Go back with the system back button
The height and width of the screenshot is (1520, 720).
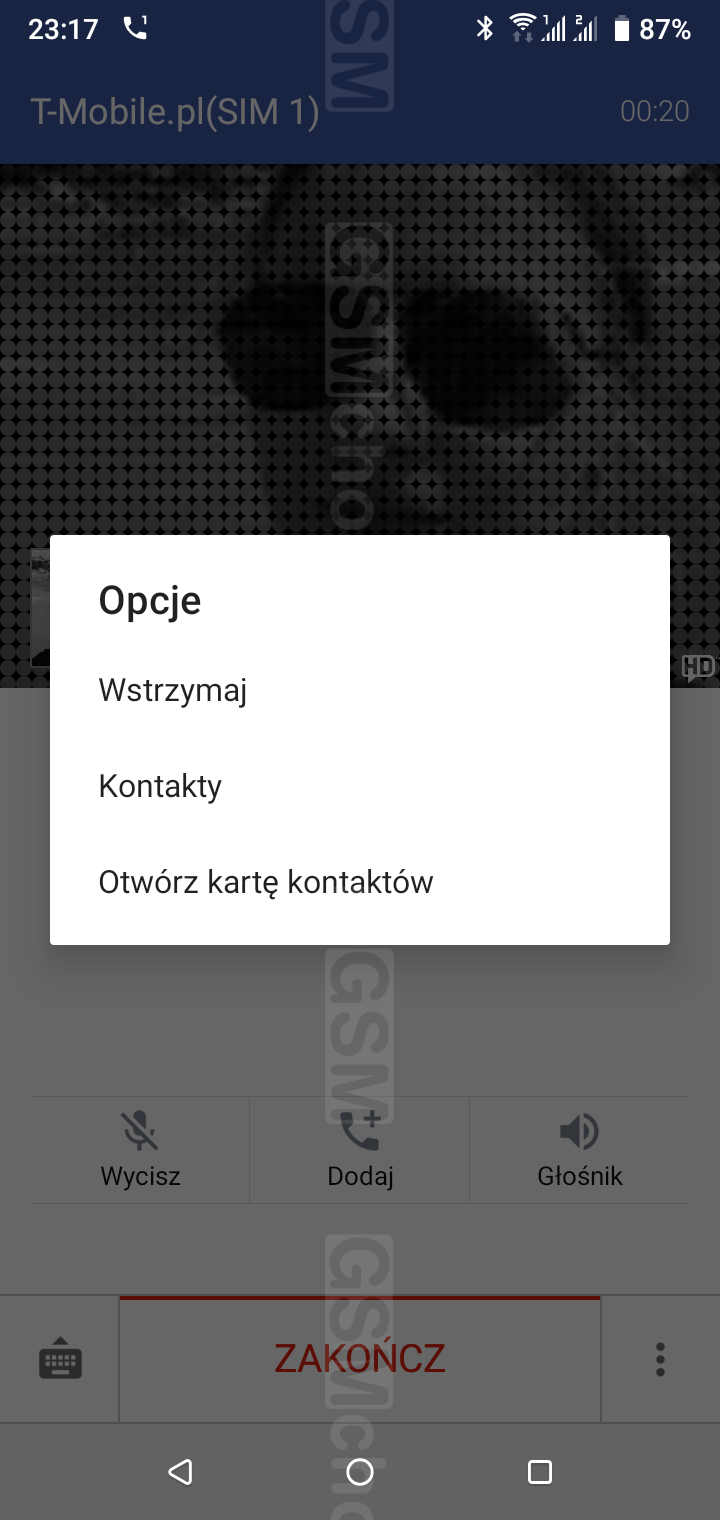180,1471
